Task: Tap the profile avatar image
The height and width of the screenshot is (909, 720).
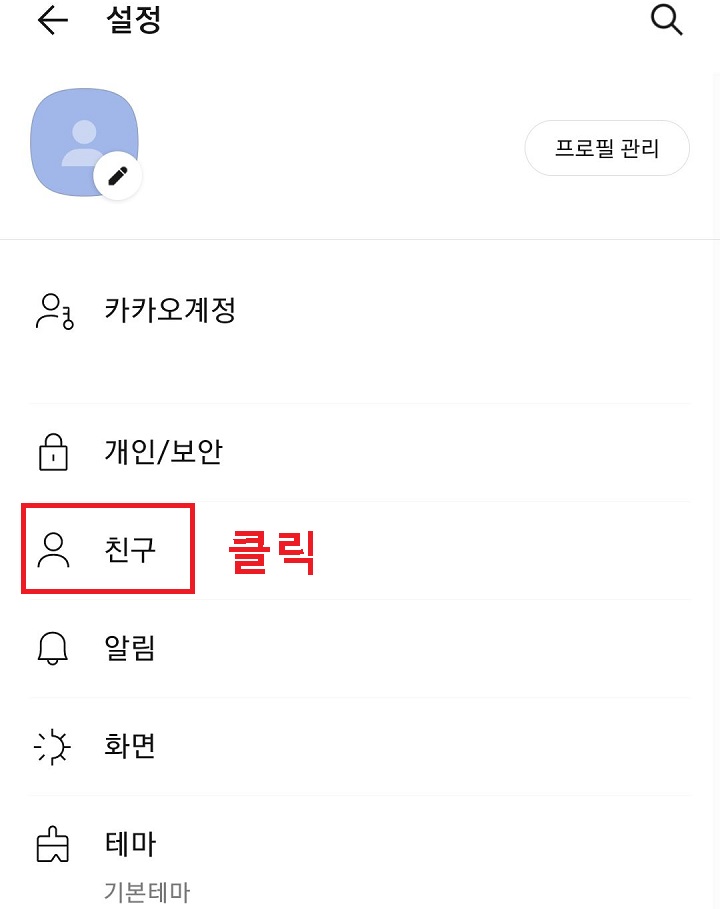Action: click(x=85, y=141)
